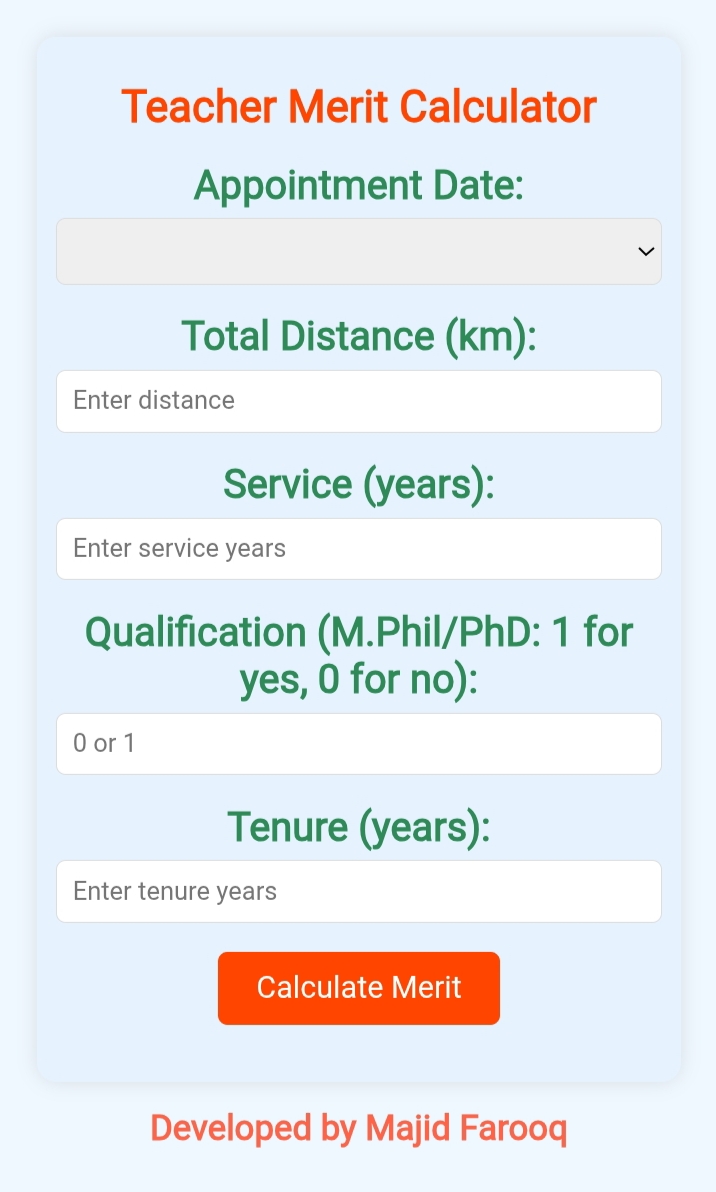The image size is (716, 1192).
Task: Tap the Qualification 0 or 1 field
Action: pos(359,743)
